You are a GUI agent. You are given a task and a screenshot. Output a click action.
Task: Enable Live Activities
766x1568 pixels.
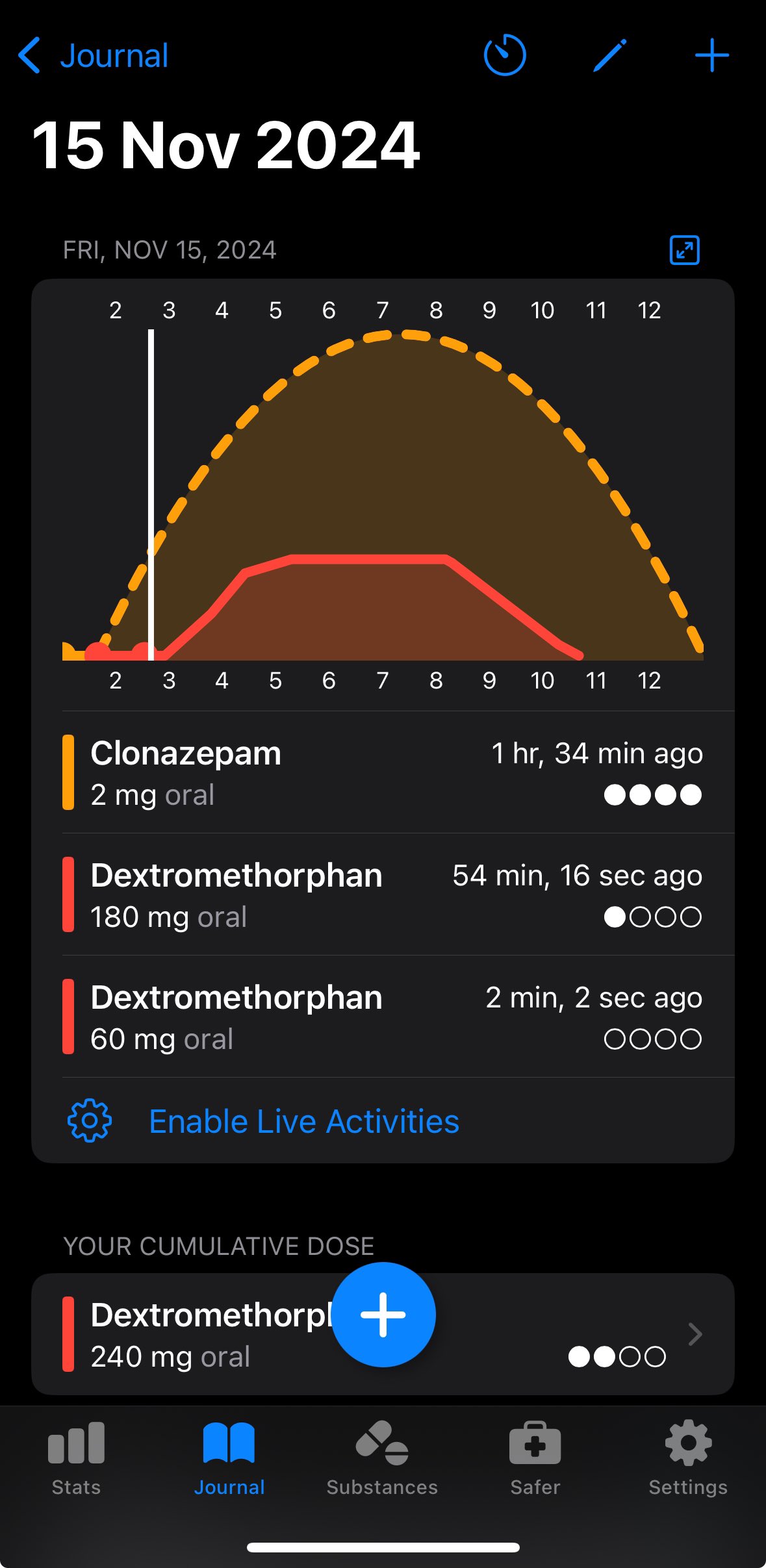(303, 1121)
